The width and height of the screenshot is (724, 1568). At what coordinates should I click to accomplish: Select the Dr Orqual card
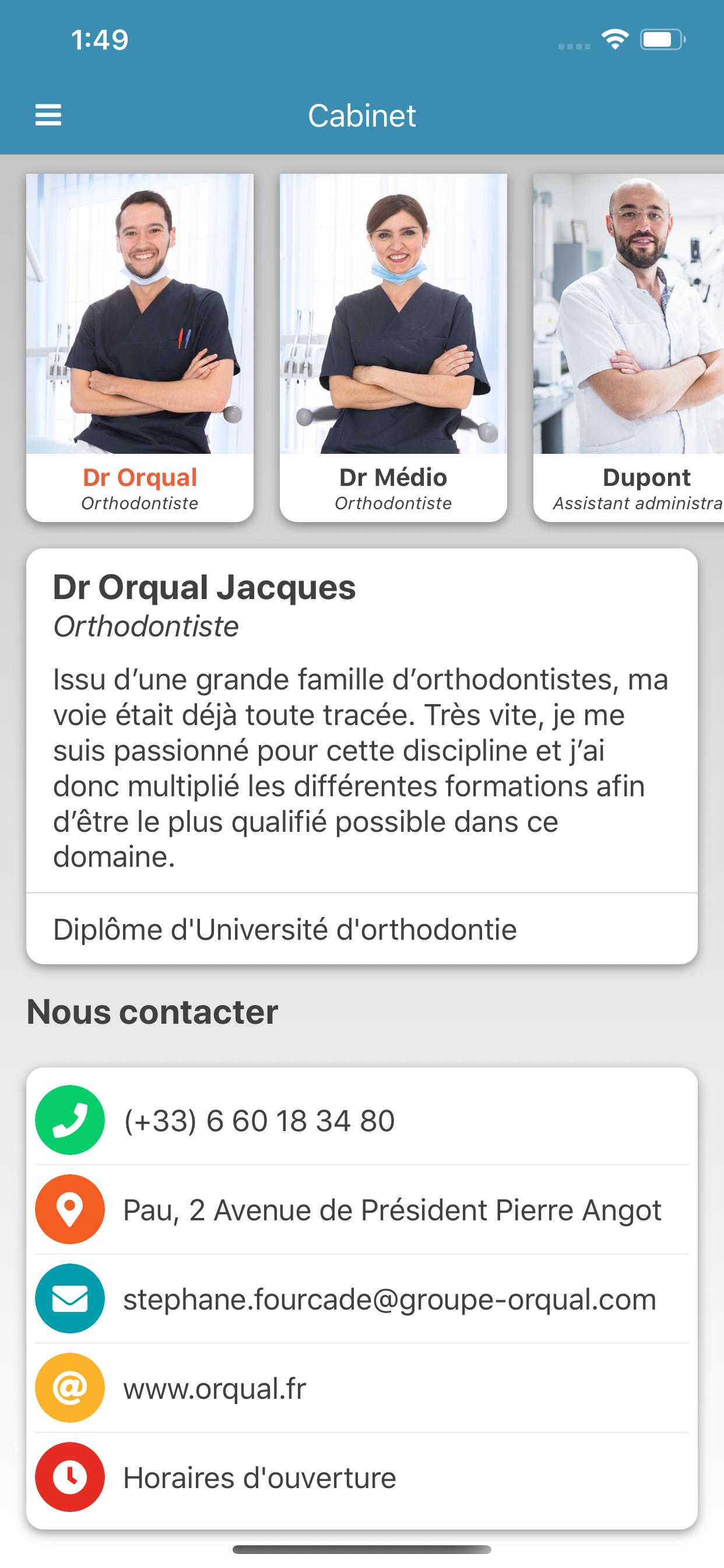140,347
